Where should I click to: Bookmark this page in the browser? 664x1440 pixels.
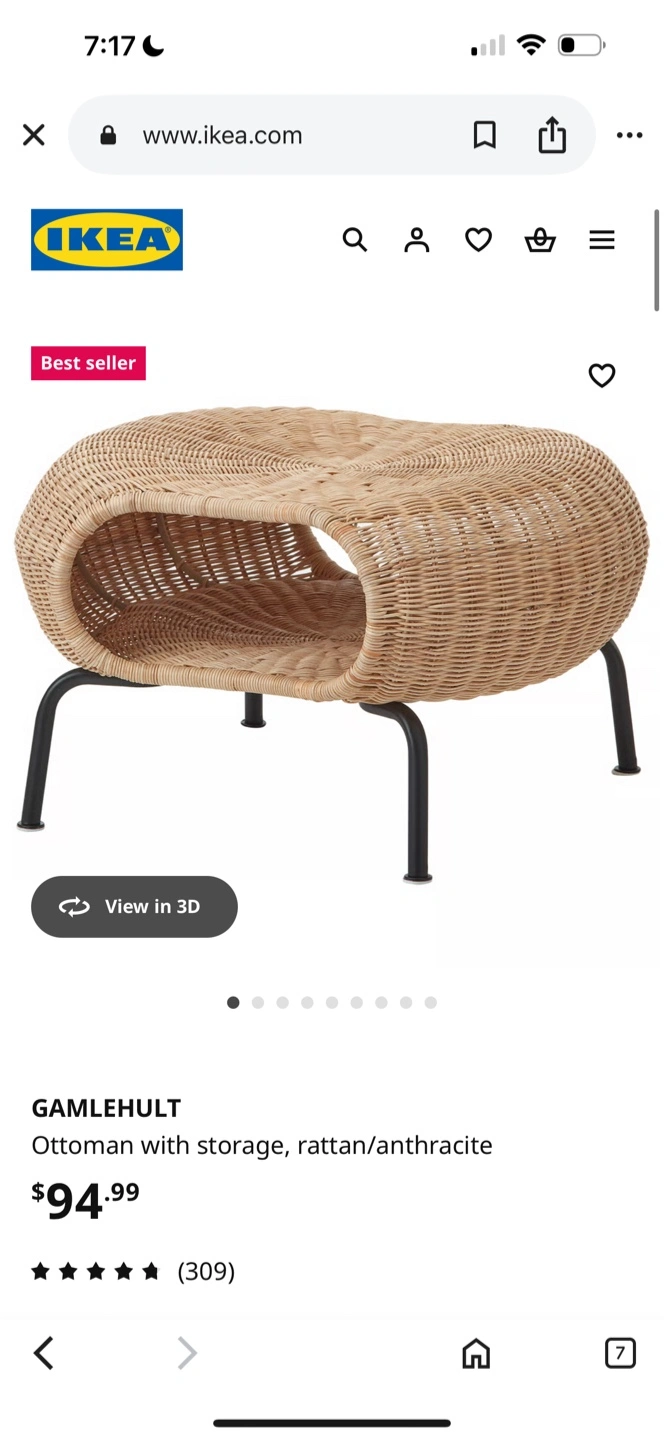pos(484,135)
